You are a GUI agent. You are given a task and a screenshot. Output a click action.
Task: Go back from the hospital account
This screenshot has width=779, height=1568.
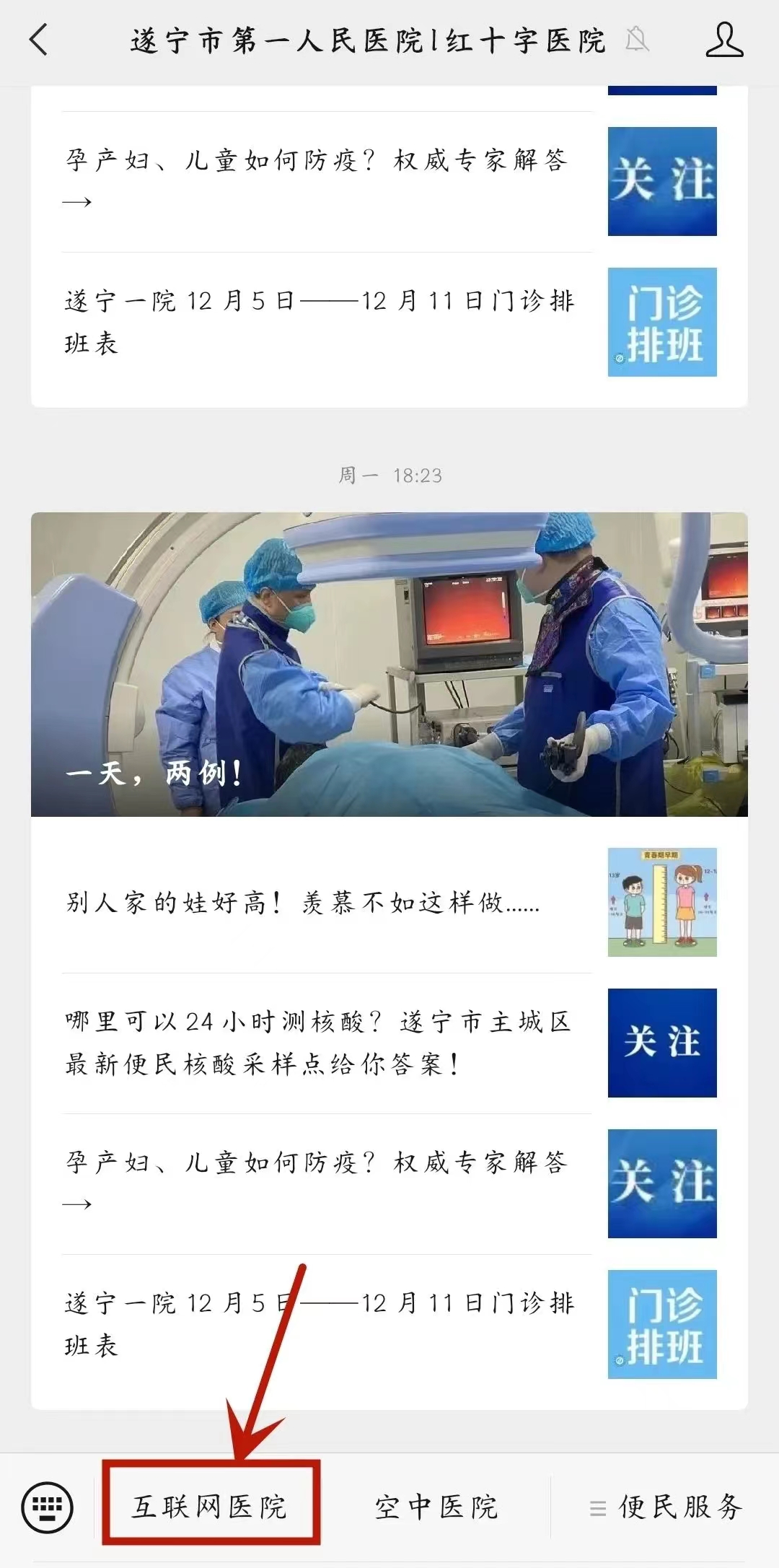click(x=39, y=40)
